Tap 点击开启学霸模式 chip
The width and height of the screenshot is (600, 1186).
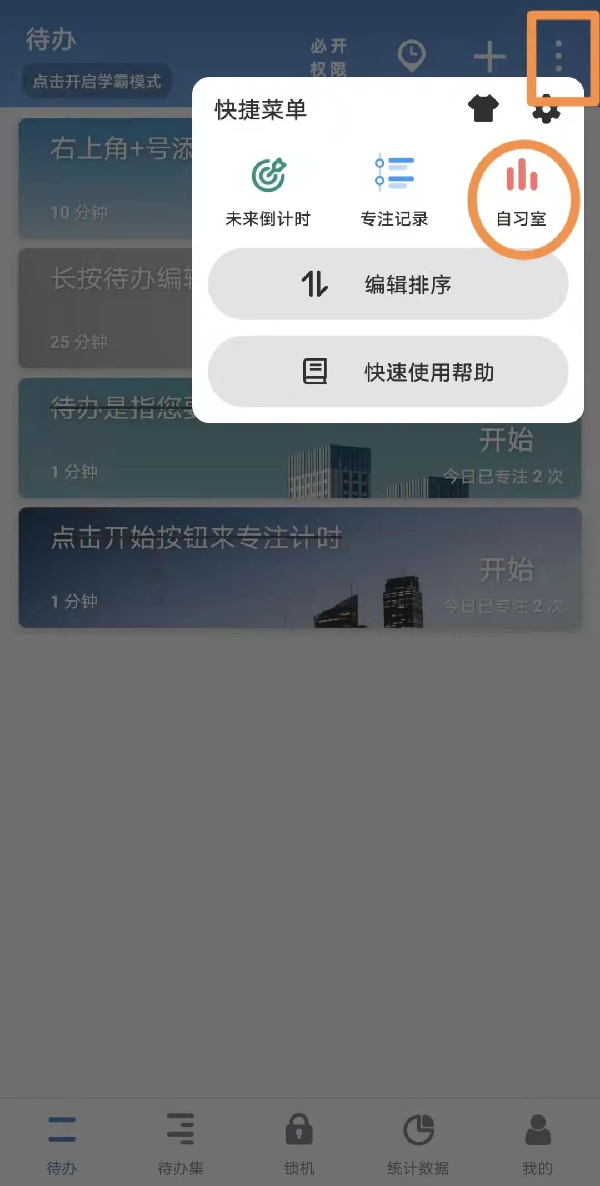[97, 81]
